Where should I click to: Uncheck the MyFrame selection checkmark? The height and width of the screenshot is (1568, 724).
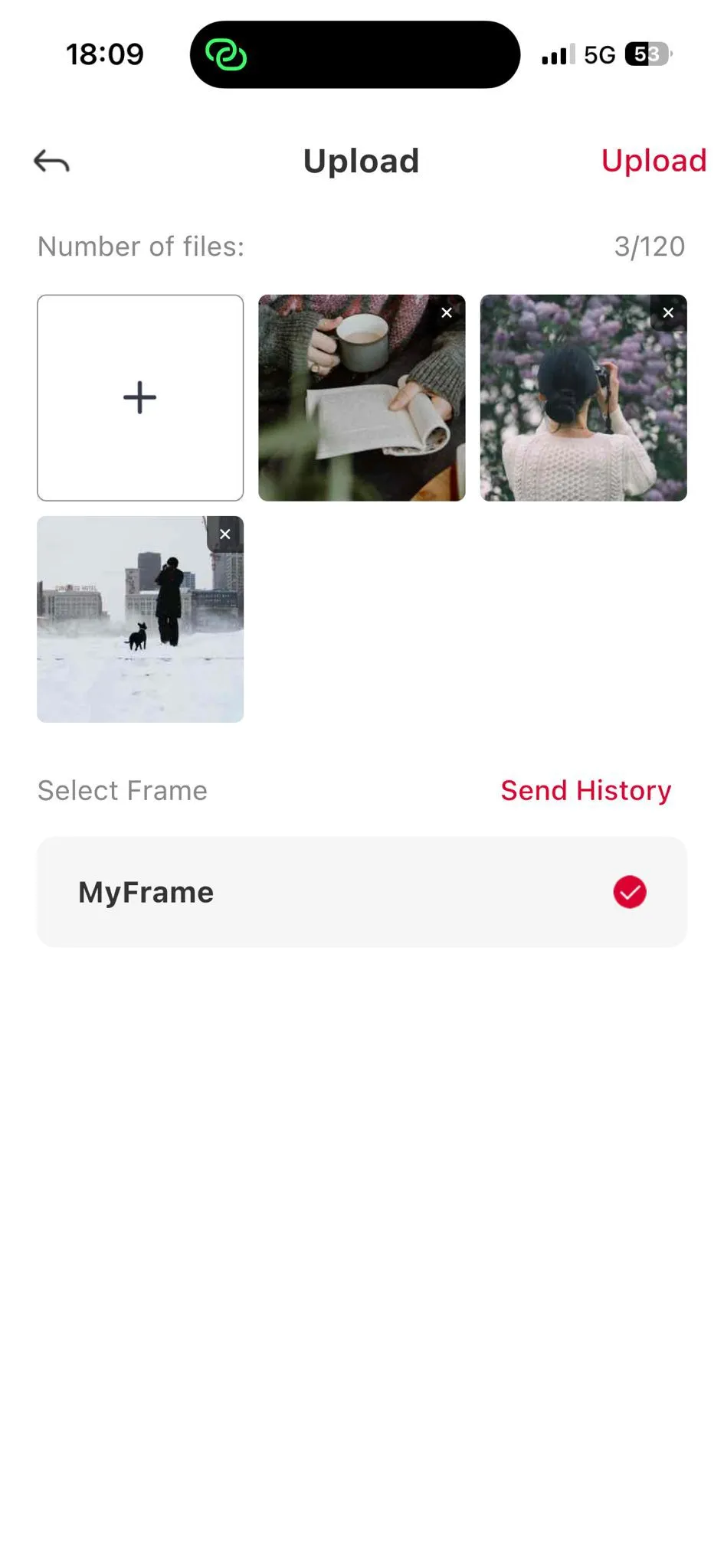[x=629, y=892]
